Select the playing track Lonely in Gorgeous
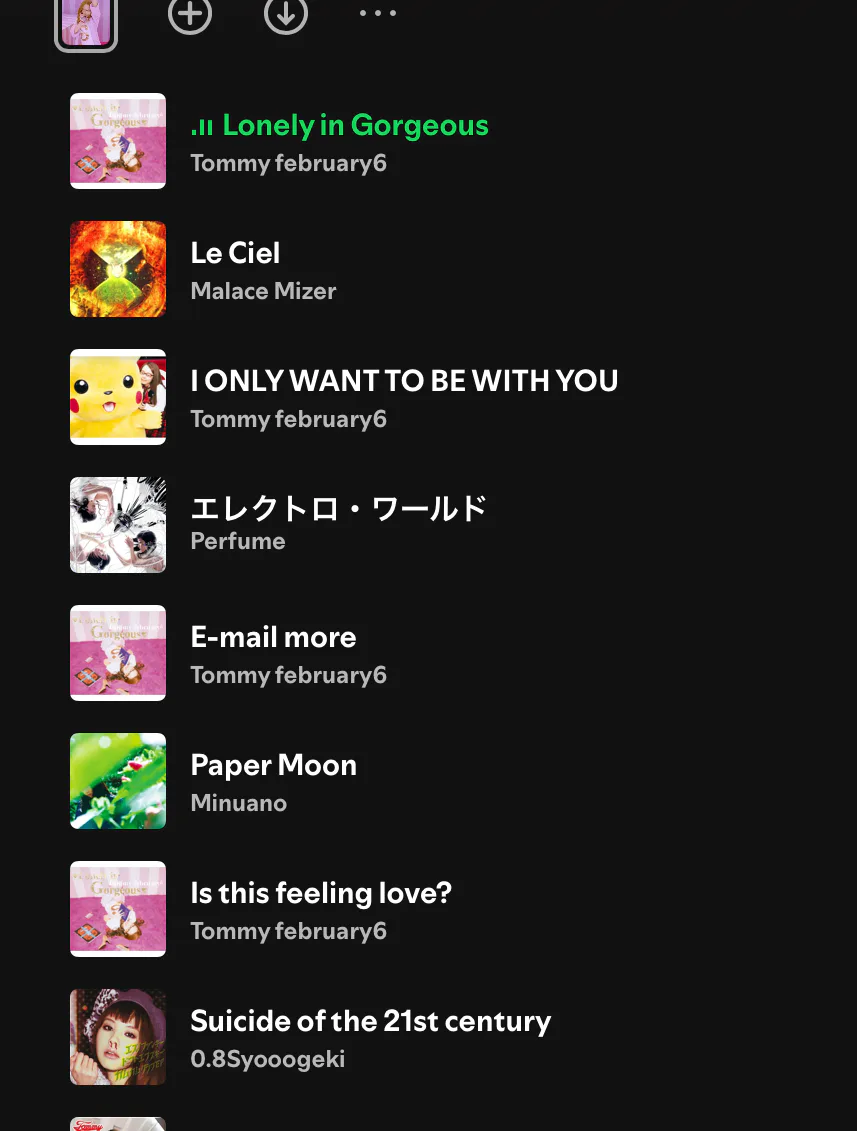Viewport: 857px width, 1131px height. [355, 126]
